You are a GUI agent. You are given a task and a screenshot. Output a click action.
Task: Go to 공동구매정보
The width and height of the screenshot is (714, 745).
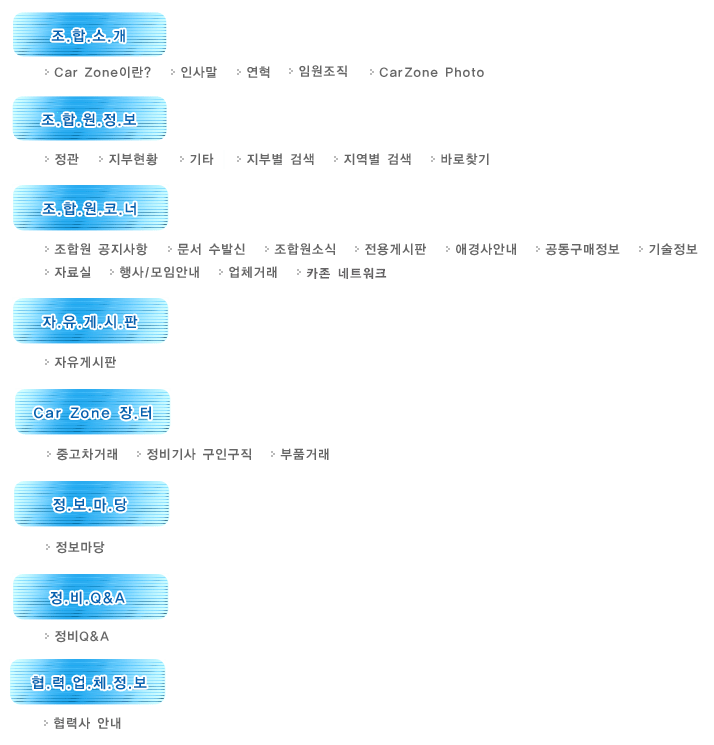(582, 249)
